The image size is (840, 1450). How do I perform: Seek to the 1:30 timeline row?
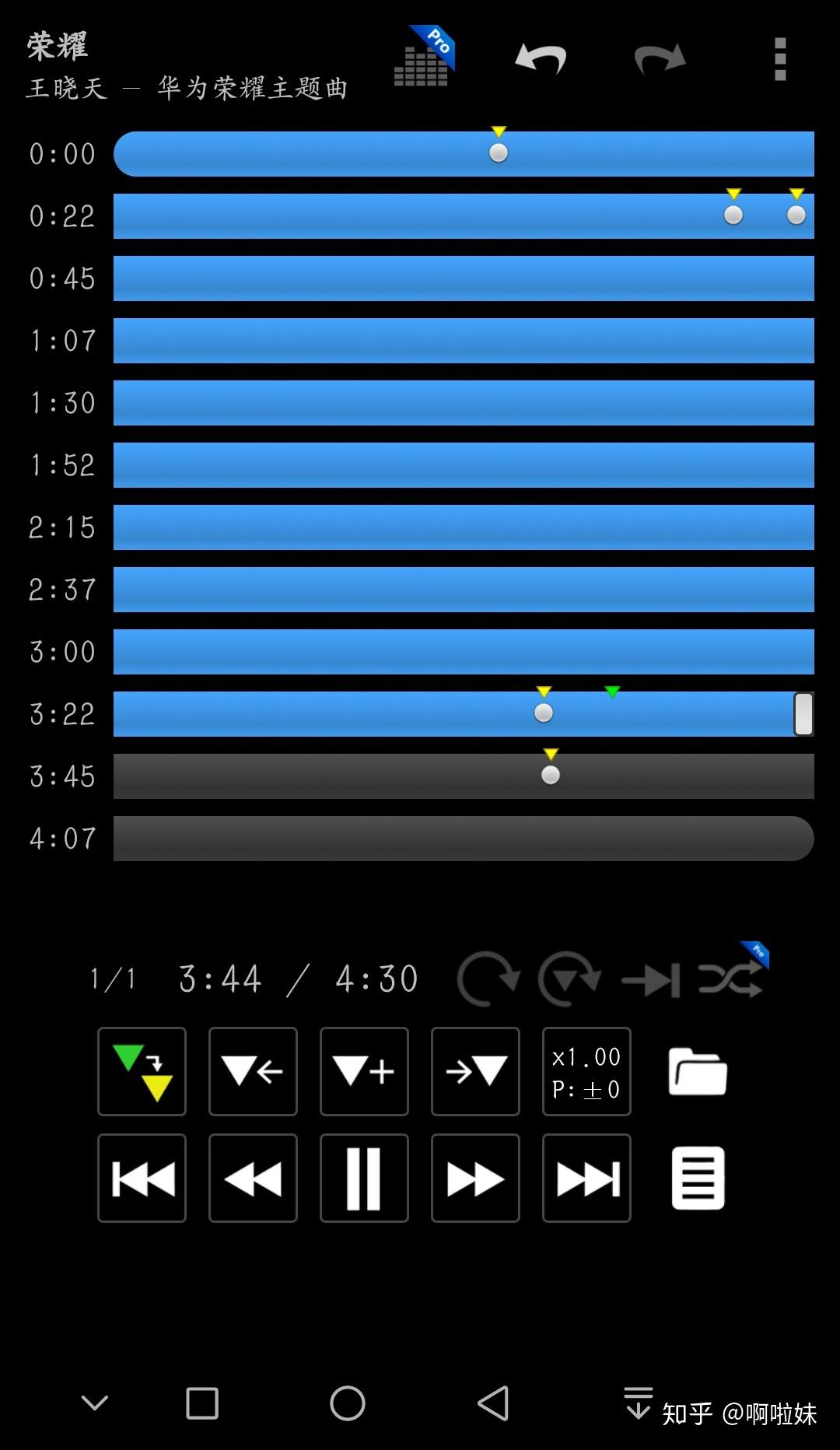(464, 403)
